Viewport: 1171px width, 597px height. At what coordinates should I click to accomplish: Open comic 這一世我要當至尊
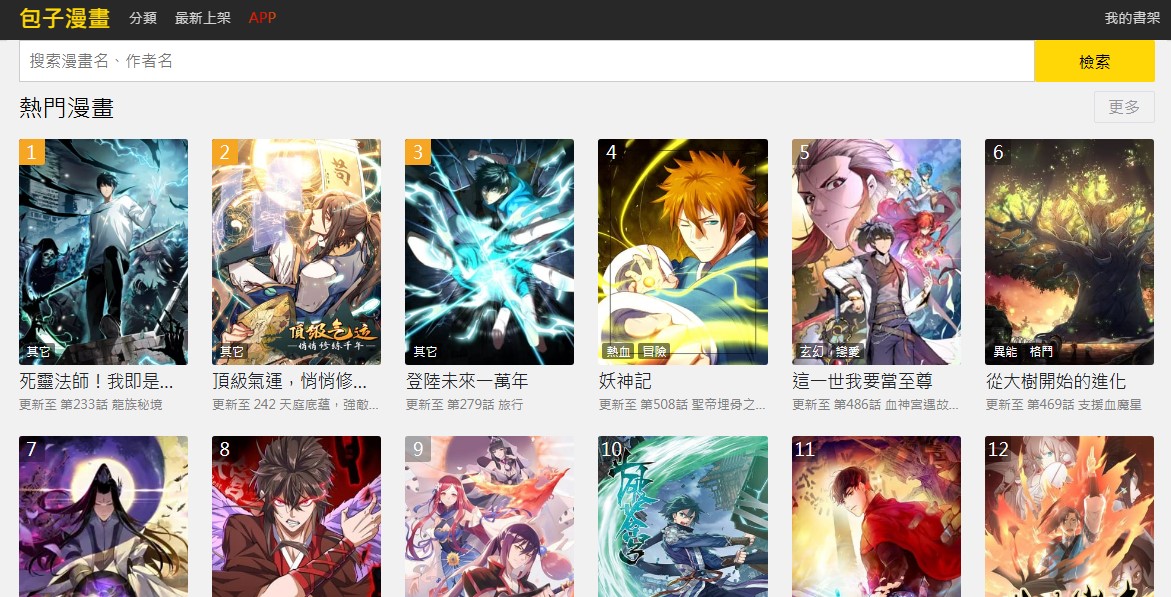(x=876, y=252)
